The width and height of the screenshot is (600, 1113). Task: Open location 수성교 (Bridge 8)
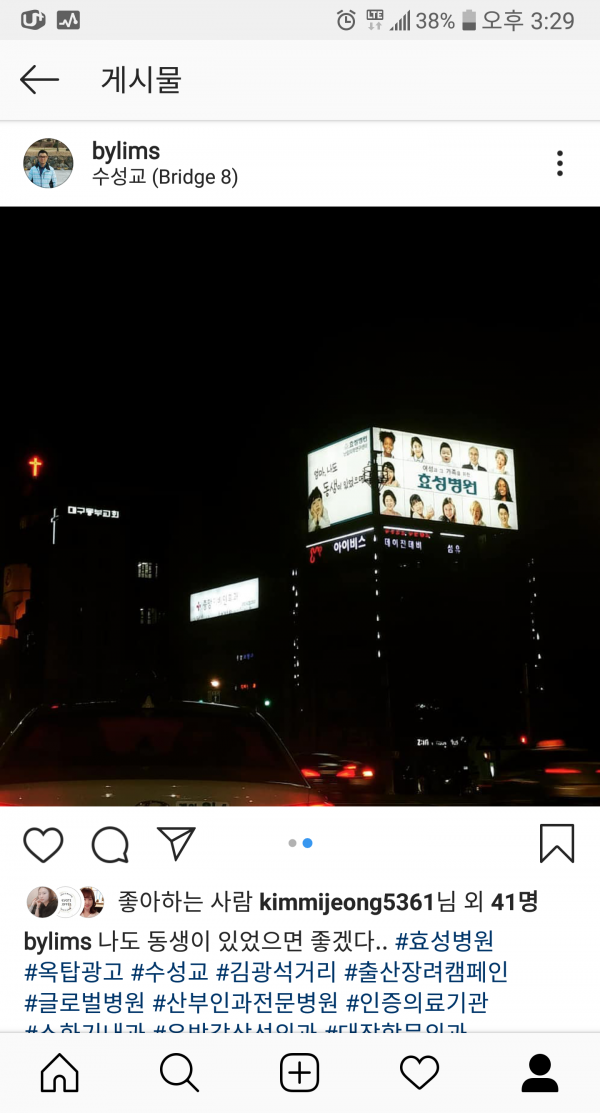pyautogui.click(x=165, y=178)
